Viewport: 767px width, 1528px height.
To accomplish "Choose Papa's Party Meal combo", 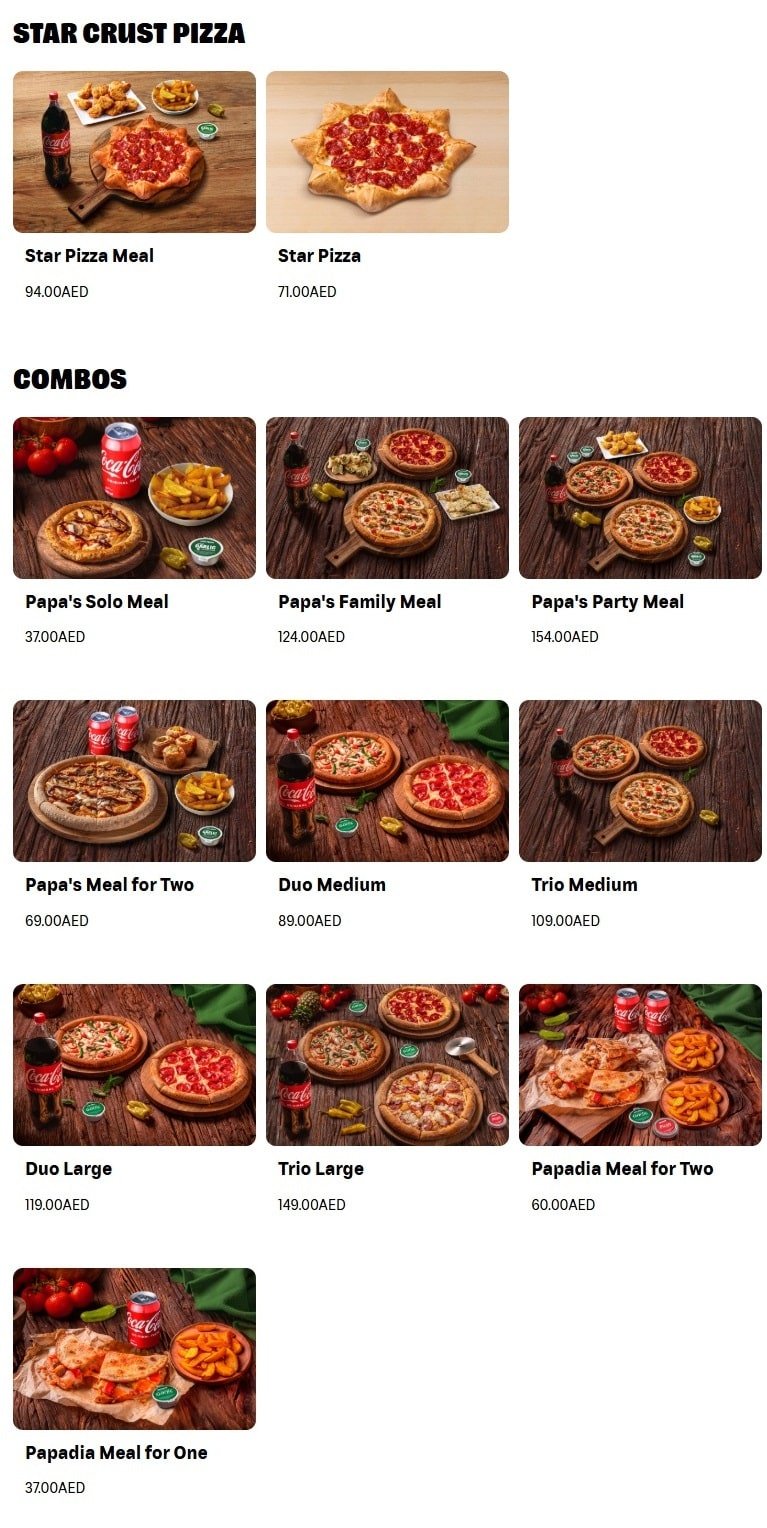I will 640,498.
